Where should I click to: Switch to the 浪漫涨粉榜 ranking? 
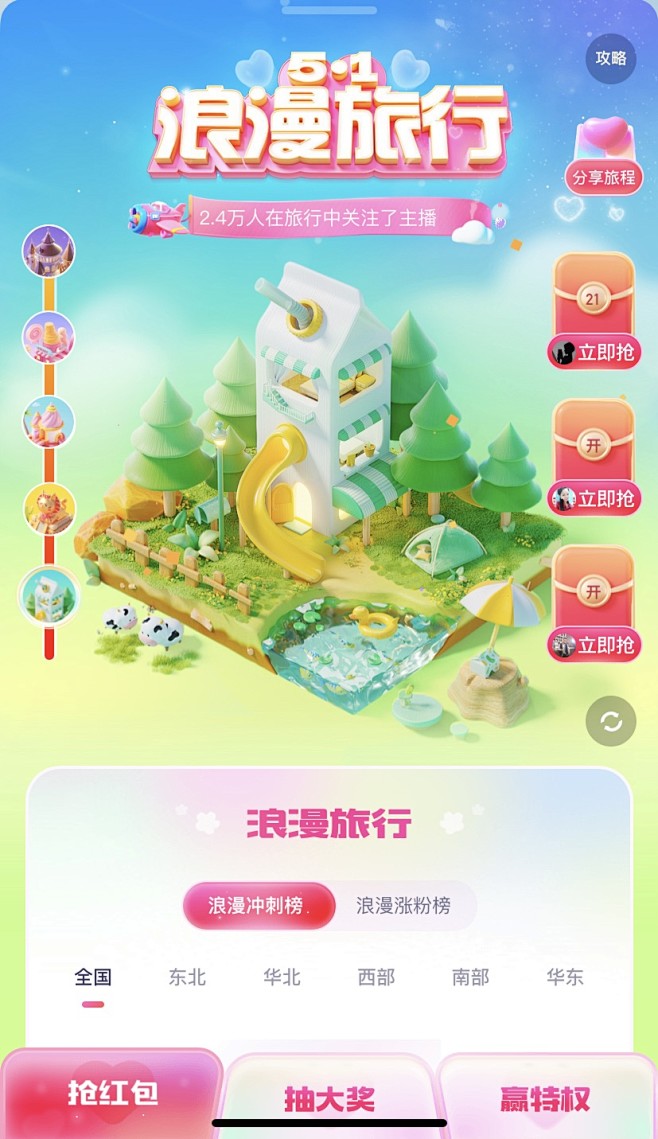coord(403,906)
